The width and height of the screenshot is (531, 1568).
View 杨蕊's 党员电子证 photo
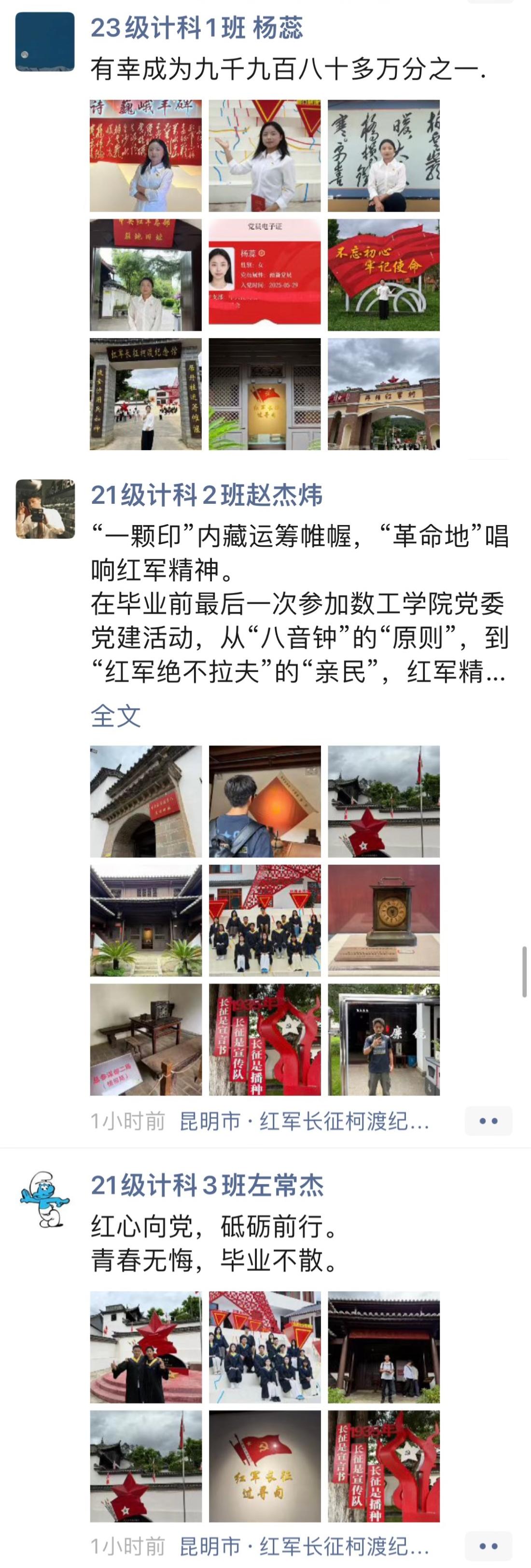[x=265, y=274]
